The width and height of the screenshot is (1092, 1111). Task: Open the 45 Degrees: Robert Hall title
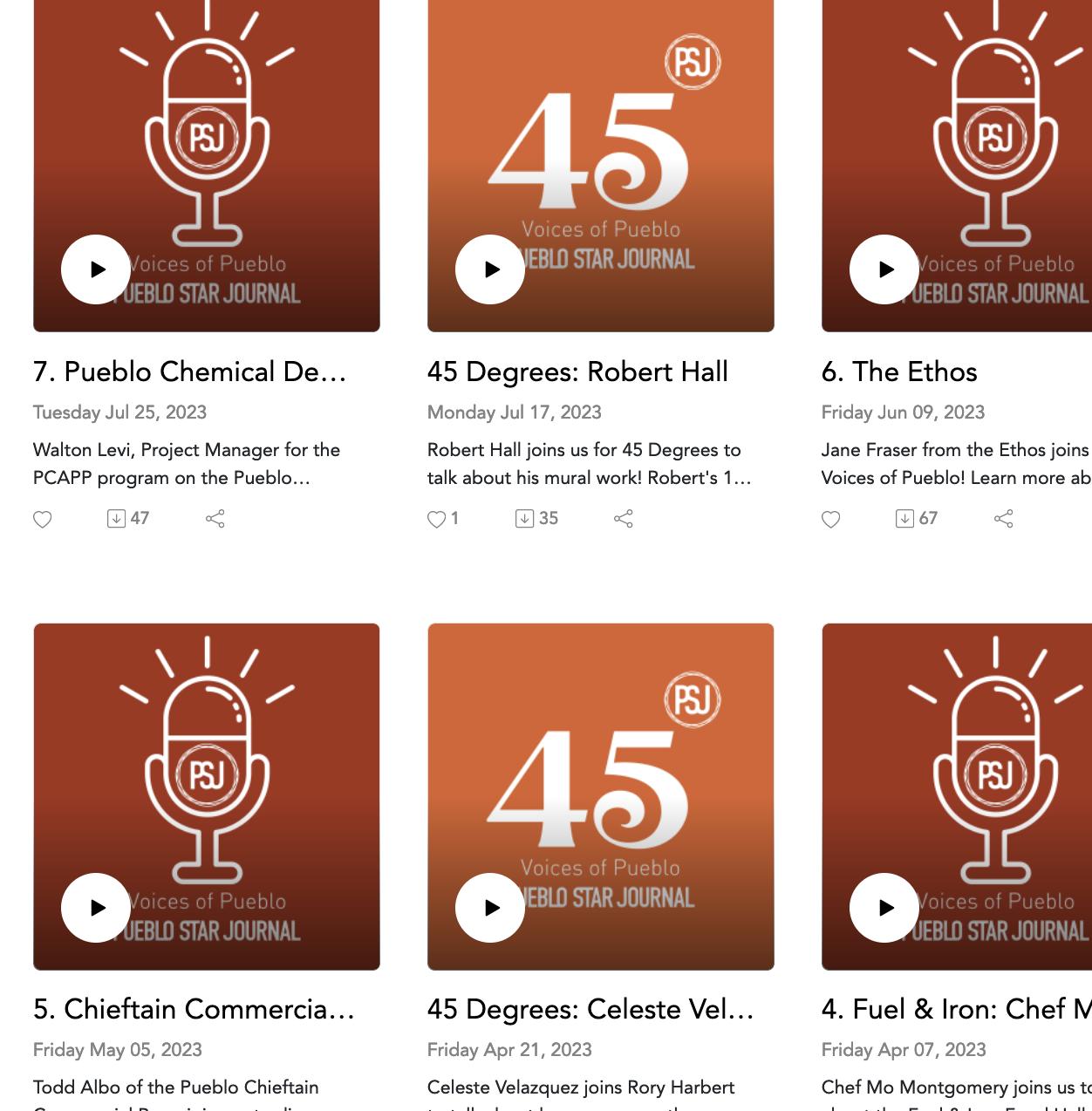point(577,371)
